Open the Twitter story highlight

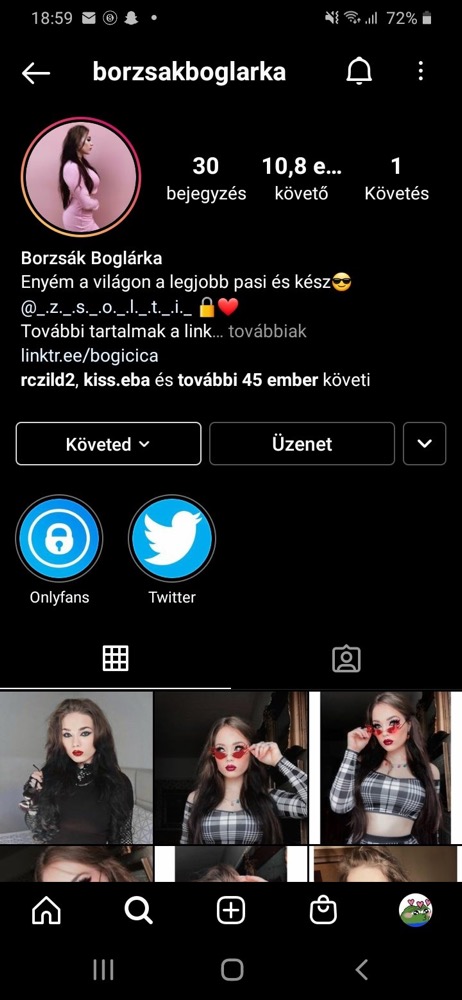coord(172,538)
